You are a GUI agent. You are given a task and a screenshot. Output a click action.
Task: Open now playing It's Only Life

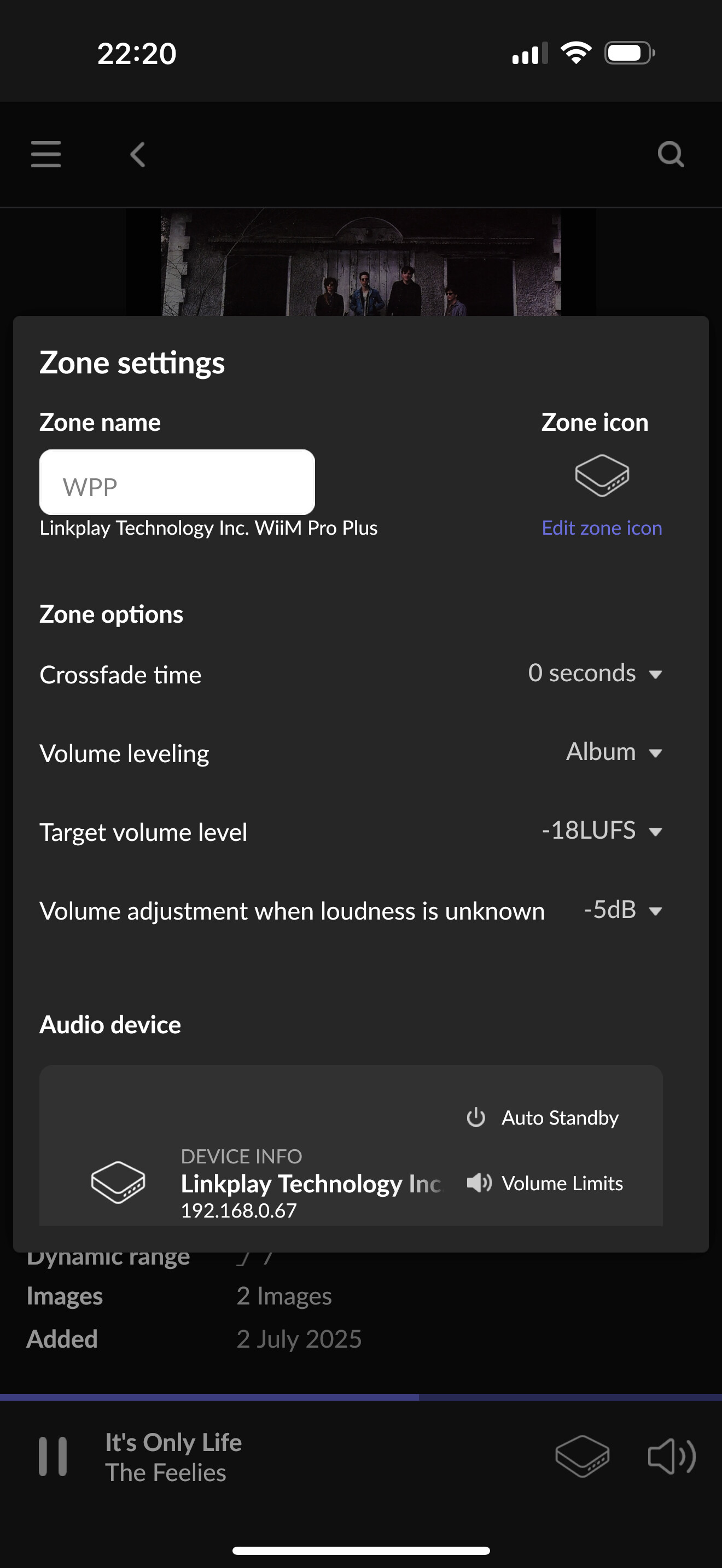point(173,1457)
